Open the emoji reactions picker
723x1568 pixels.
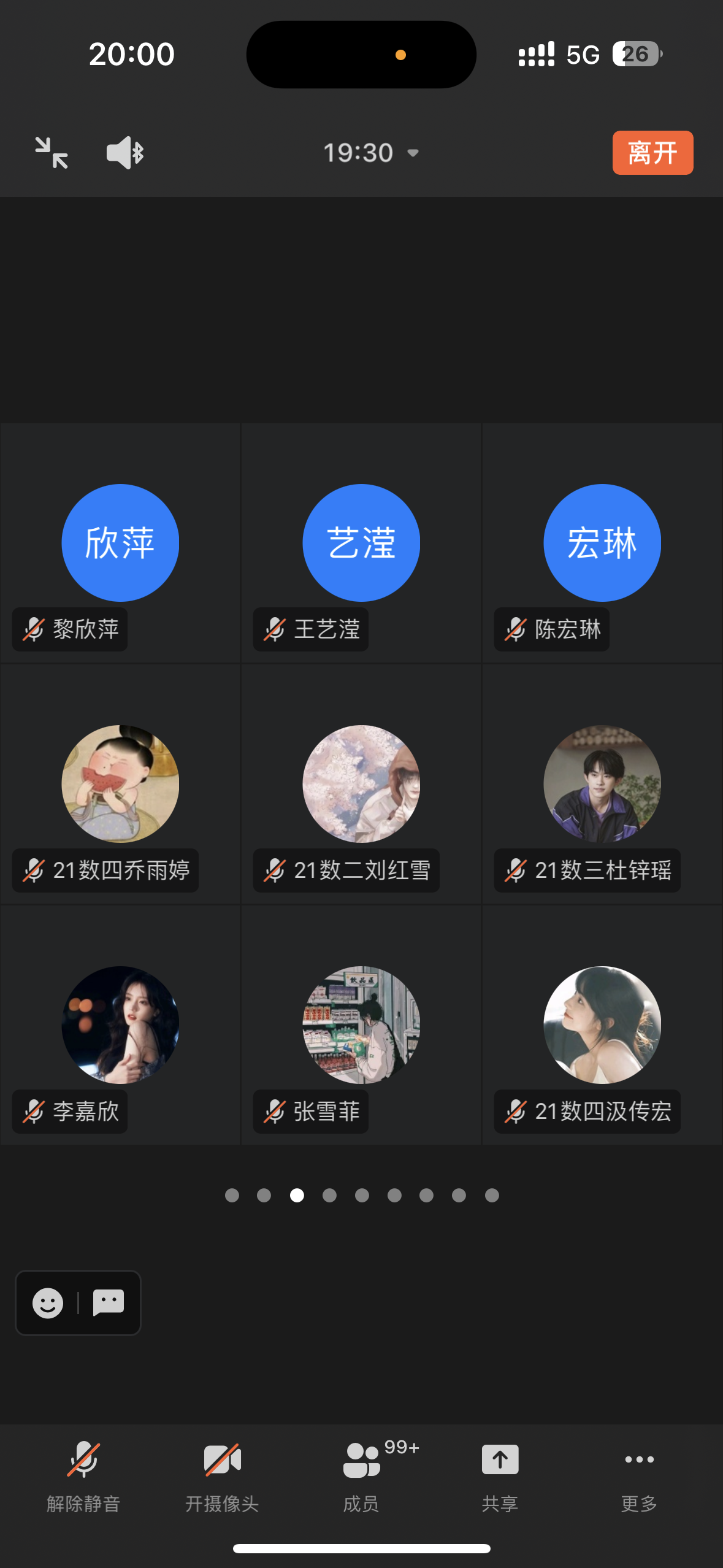tap(48, 1303)
